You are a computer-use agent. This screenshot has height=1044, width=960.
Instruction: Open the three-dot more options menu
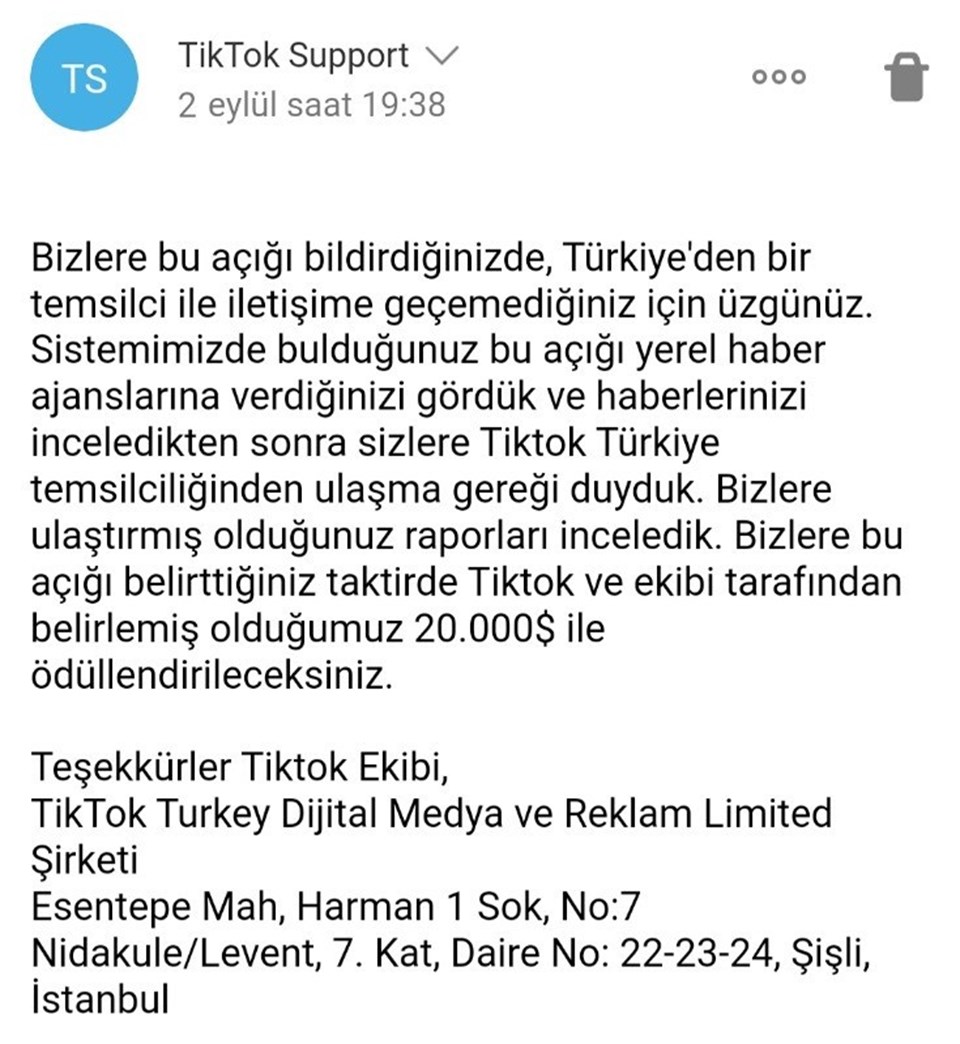pos(779,78)
